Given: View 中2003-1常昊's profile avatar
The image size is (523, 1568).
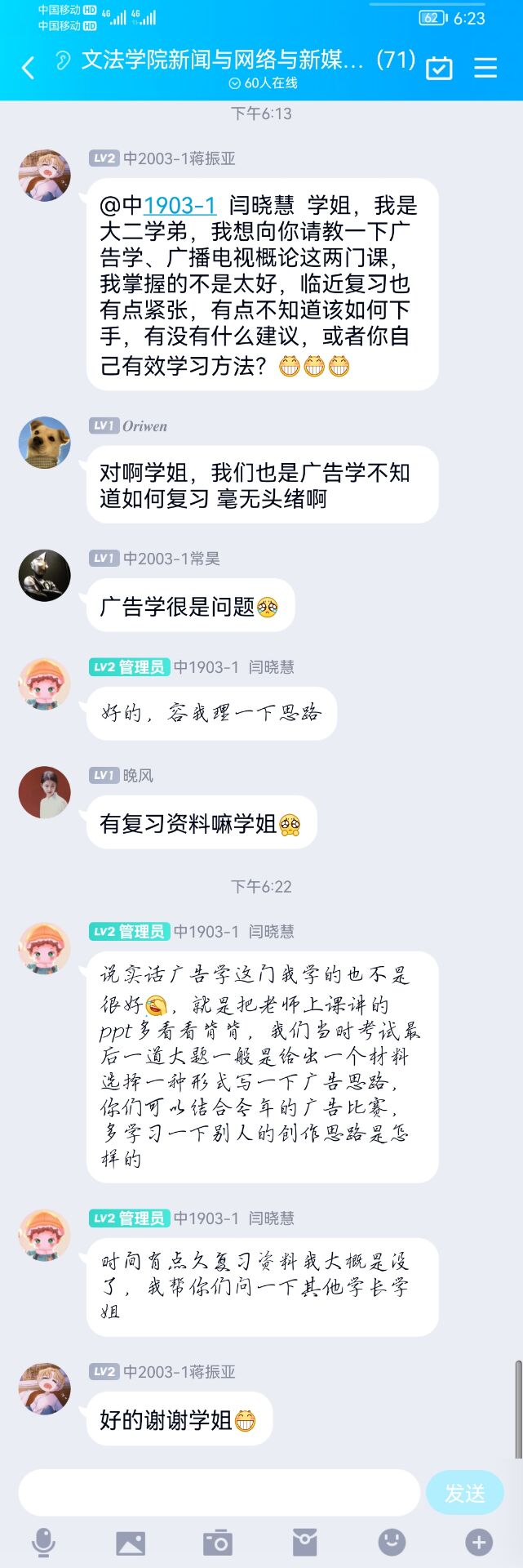Looking at the screenshot, I should point(44,575).
